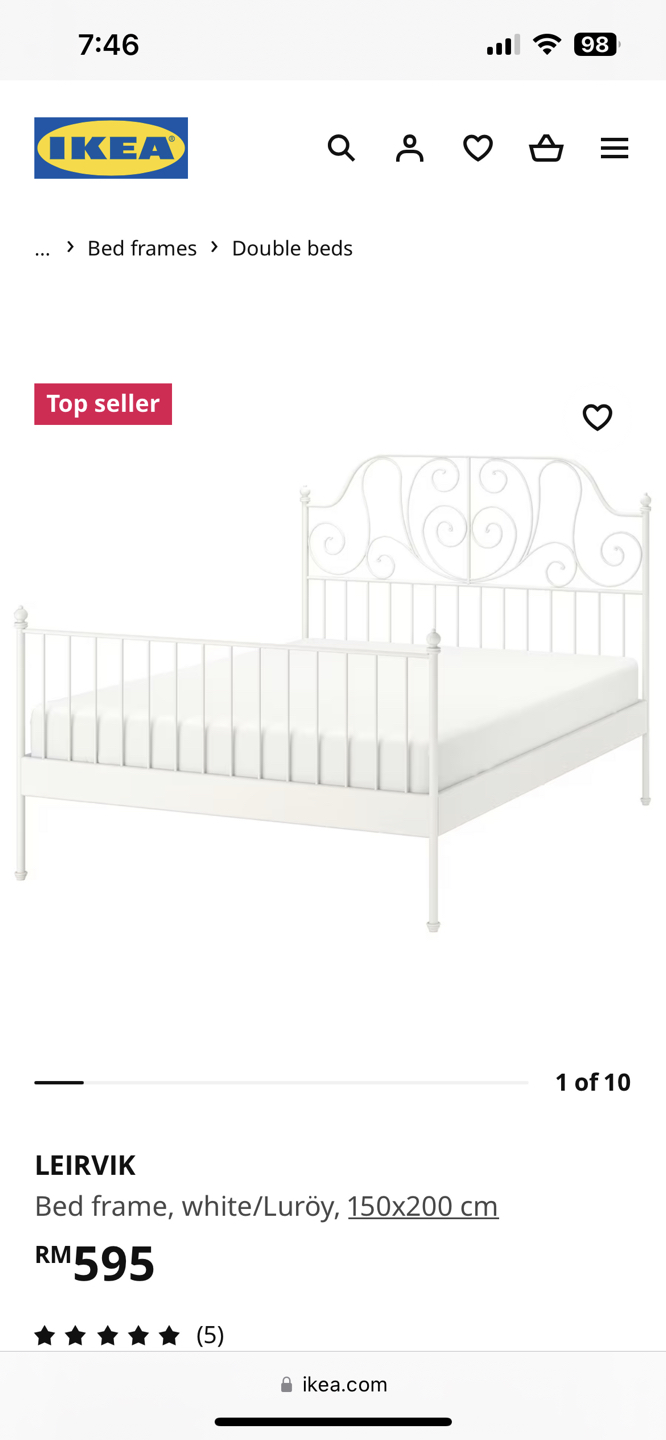Open the five-star customer reviews
666x1440 pixels.
(x=128, y=1335)
